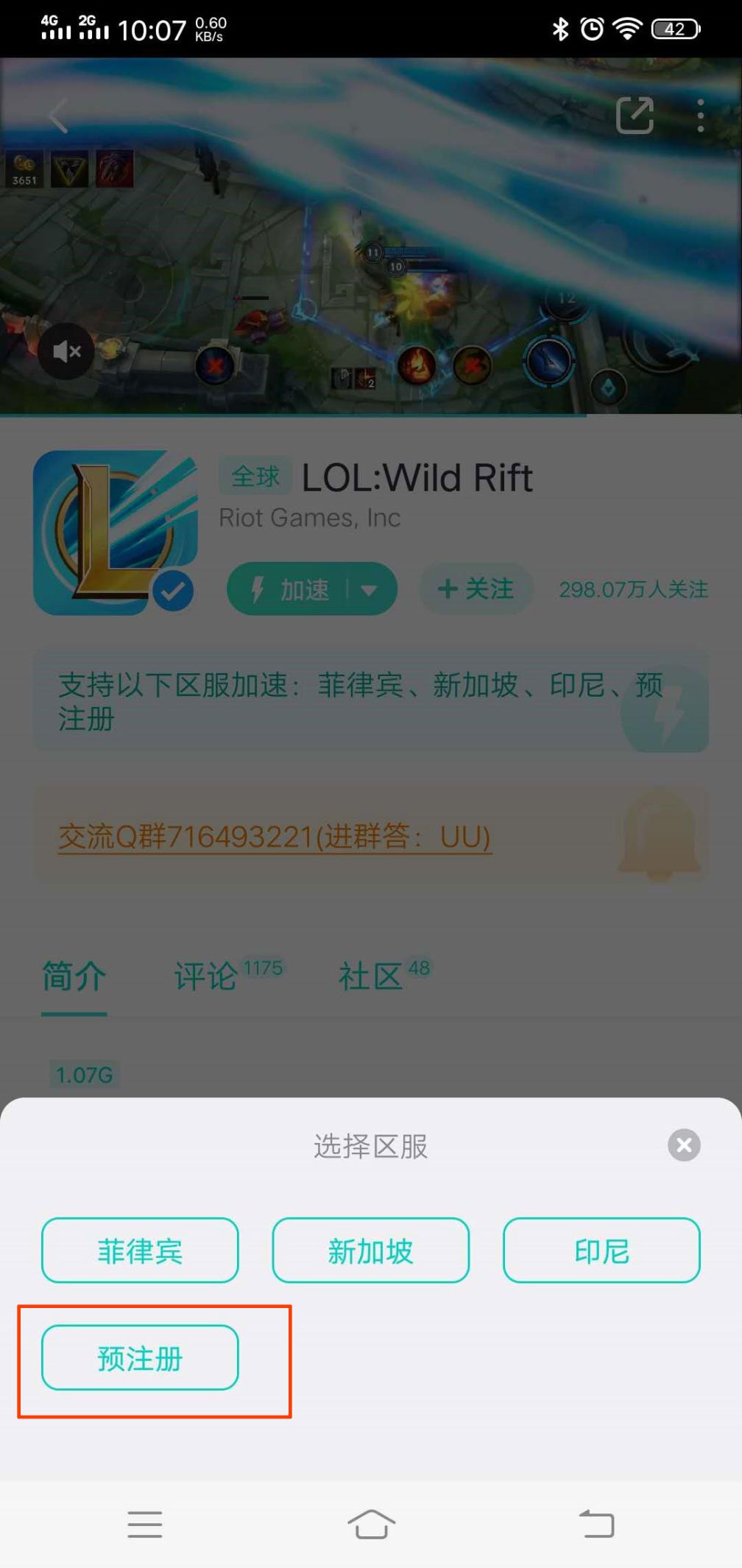Close the 选择区服 dialog
The height and width of the screenshot is (1568, 742).
coord(683,1145)
